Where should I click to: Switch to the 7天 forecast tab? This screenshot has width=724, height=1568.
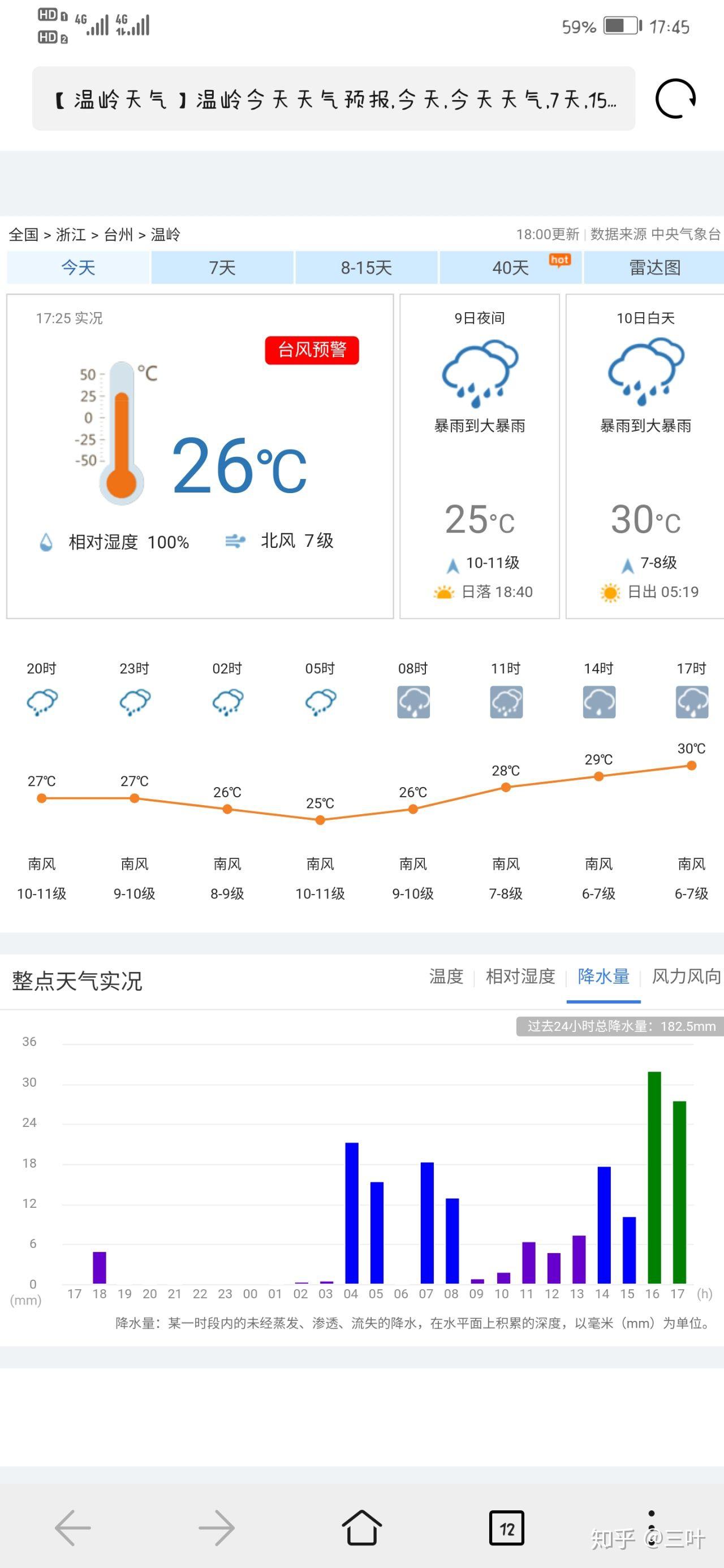coord(222,267)
